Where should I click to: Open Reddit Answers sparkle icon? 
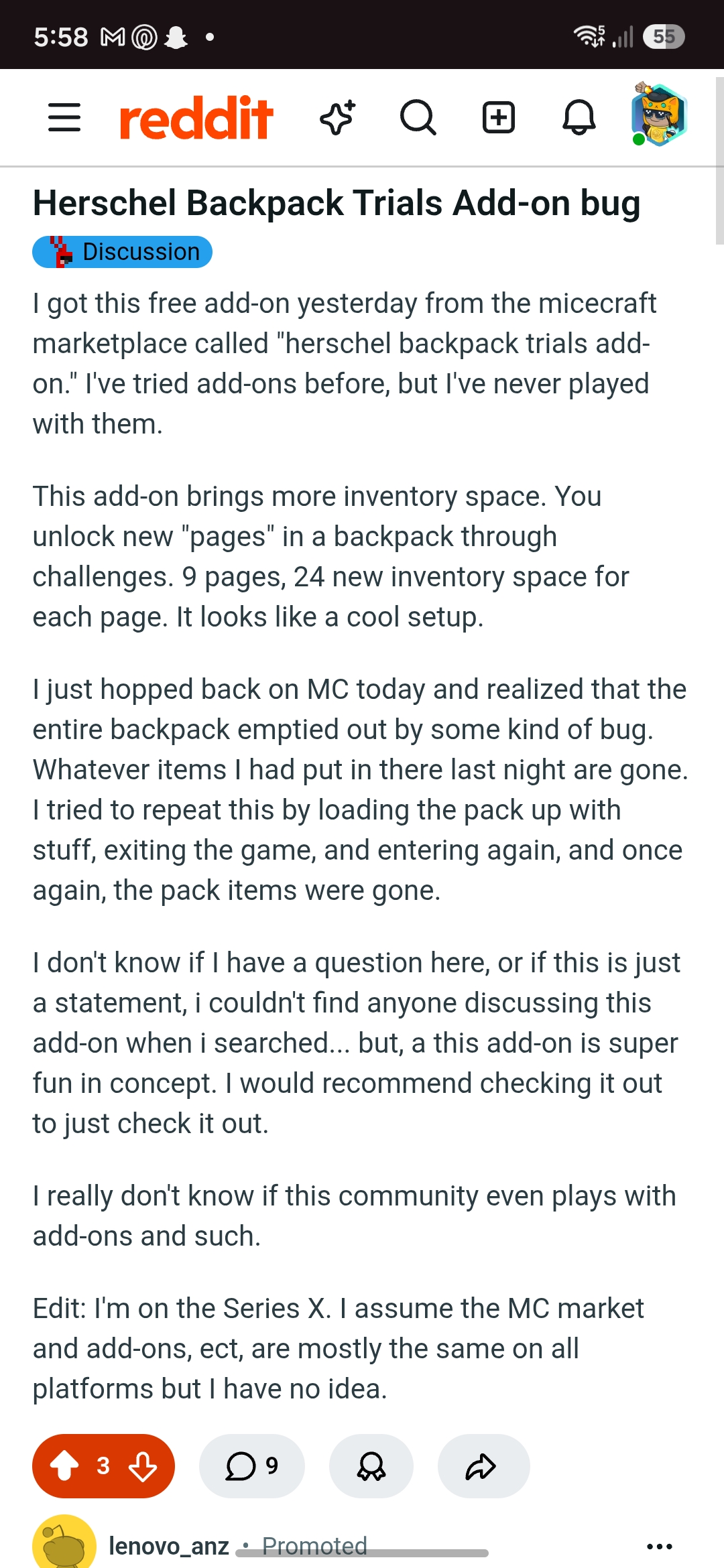point(337,118)
